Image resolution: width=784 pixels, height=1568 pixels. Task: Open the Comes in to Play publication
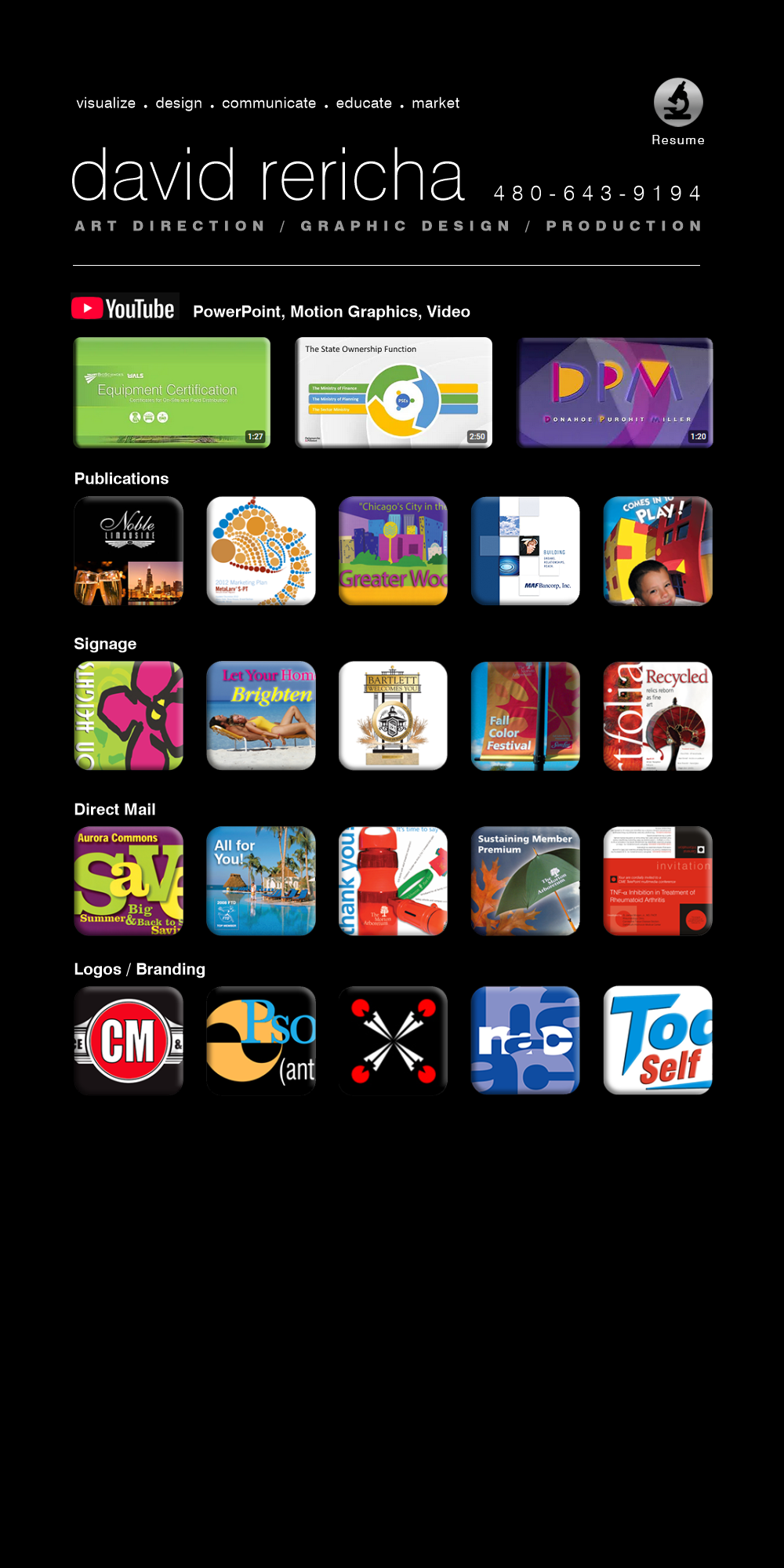658,551
